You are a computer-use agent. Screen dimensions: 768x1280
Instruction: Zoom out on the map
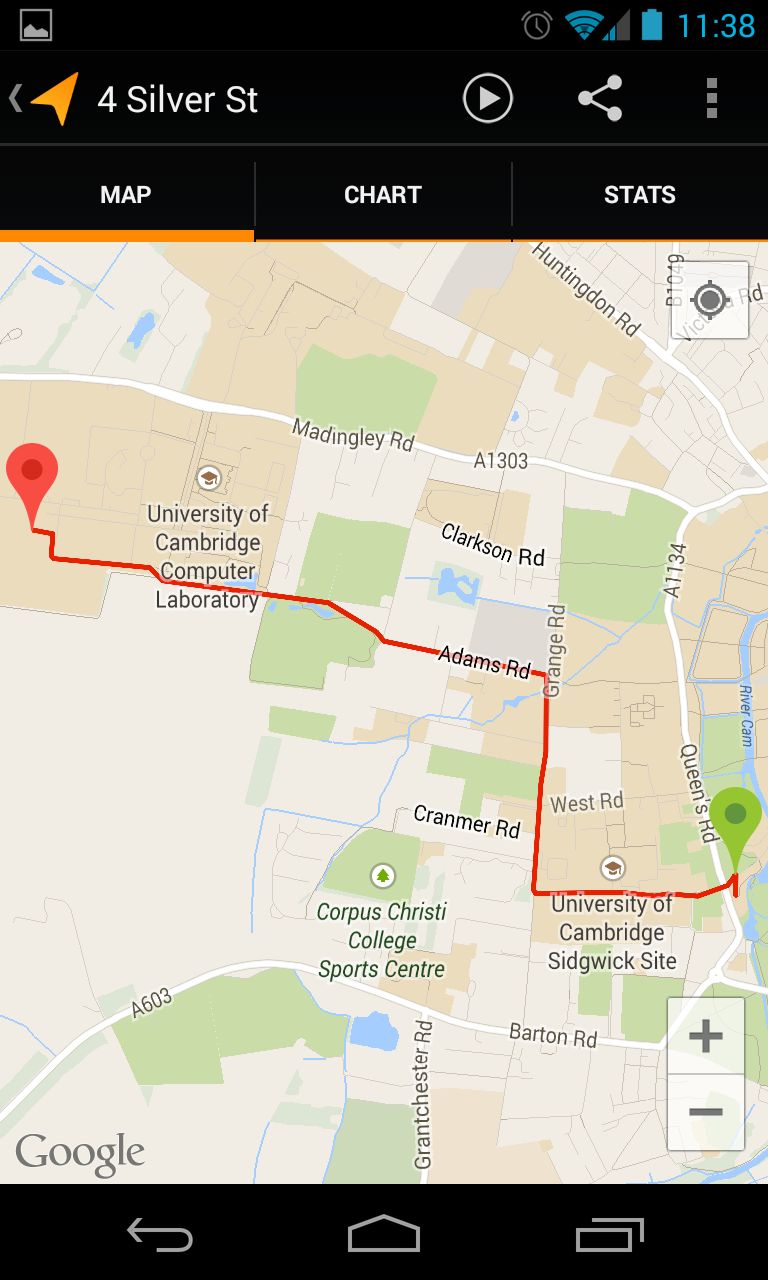coord(706,1112)
